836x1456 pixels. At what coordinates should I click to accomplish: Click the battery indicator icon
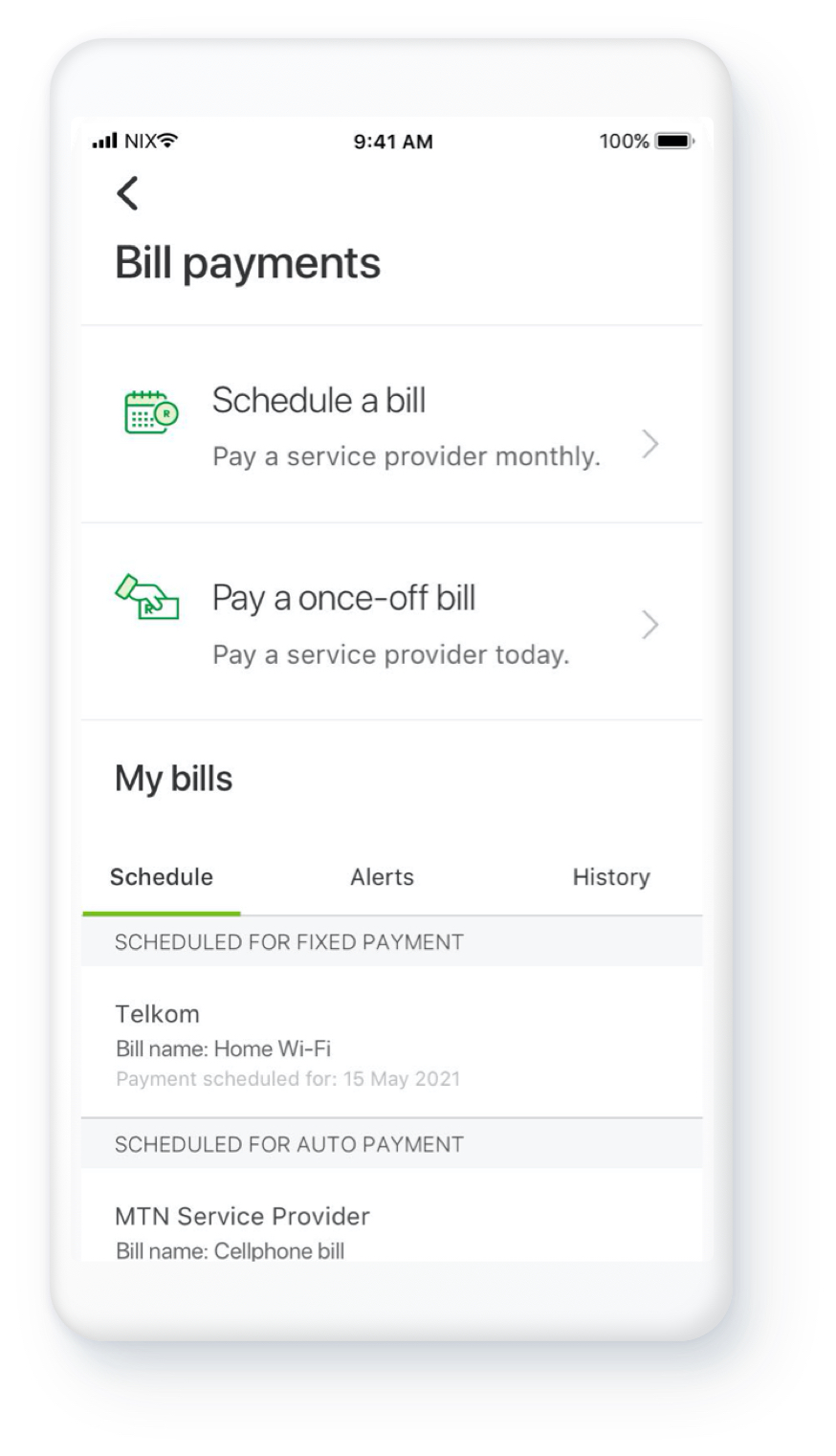(672, 142)
